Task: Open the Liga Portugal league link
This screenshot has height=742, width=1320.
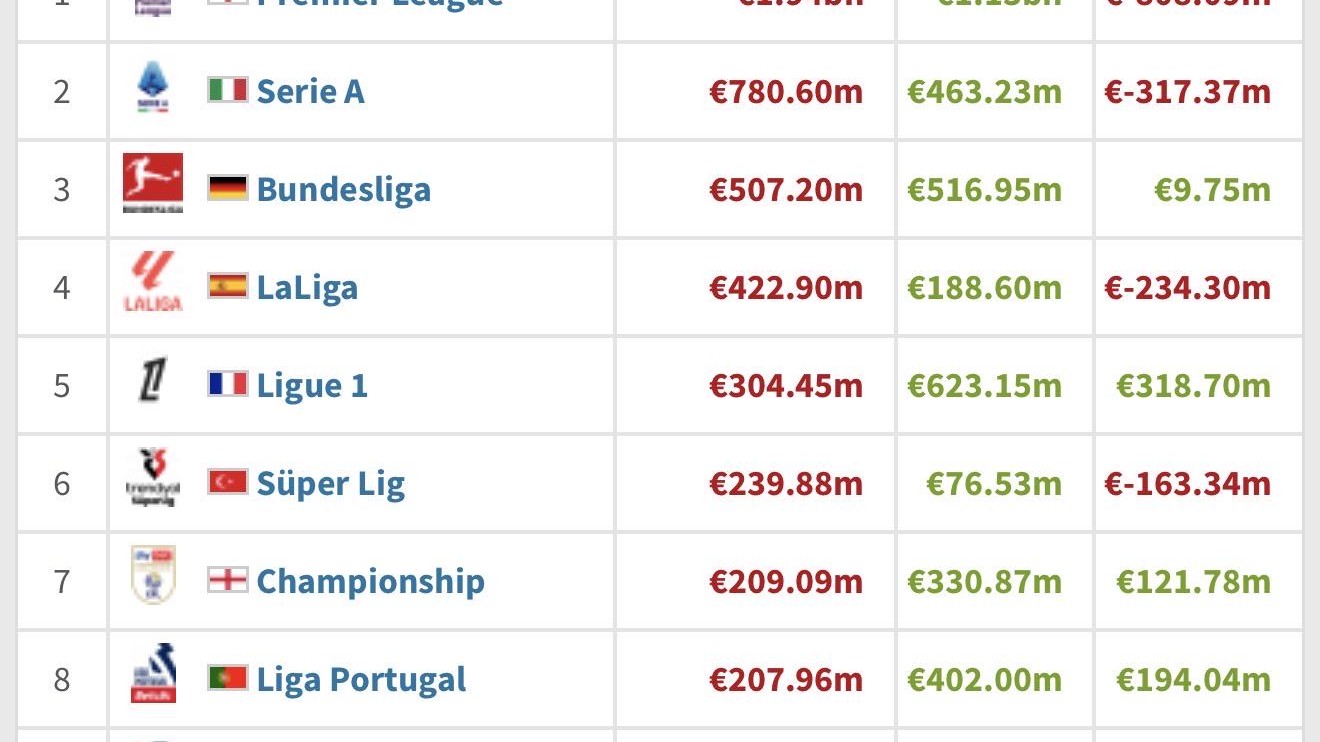Action: click(361, 680)
